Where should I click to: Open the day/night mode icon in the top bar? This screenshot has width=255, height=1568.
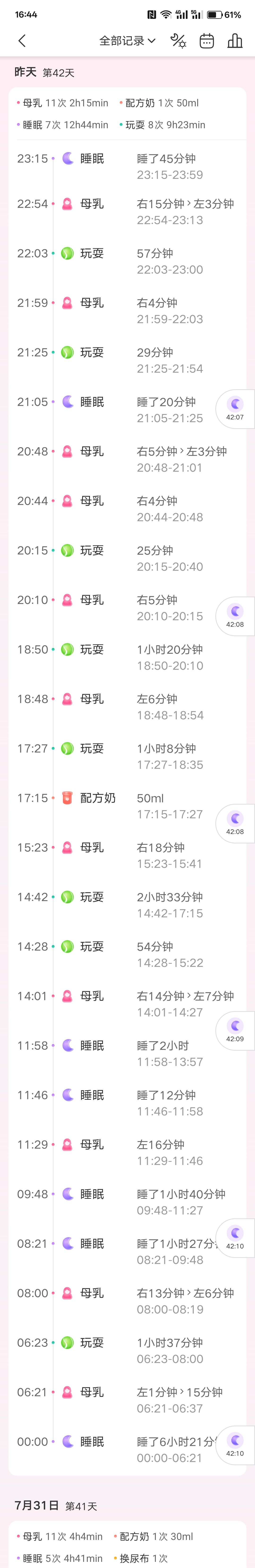178,41
